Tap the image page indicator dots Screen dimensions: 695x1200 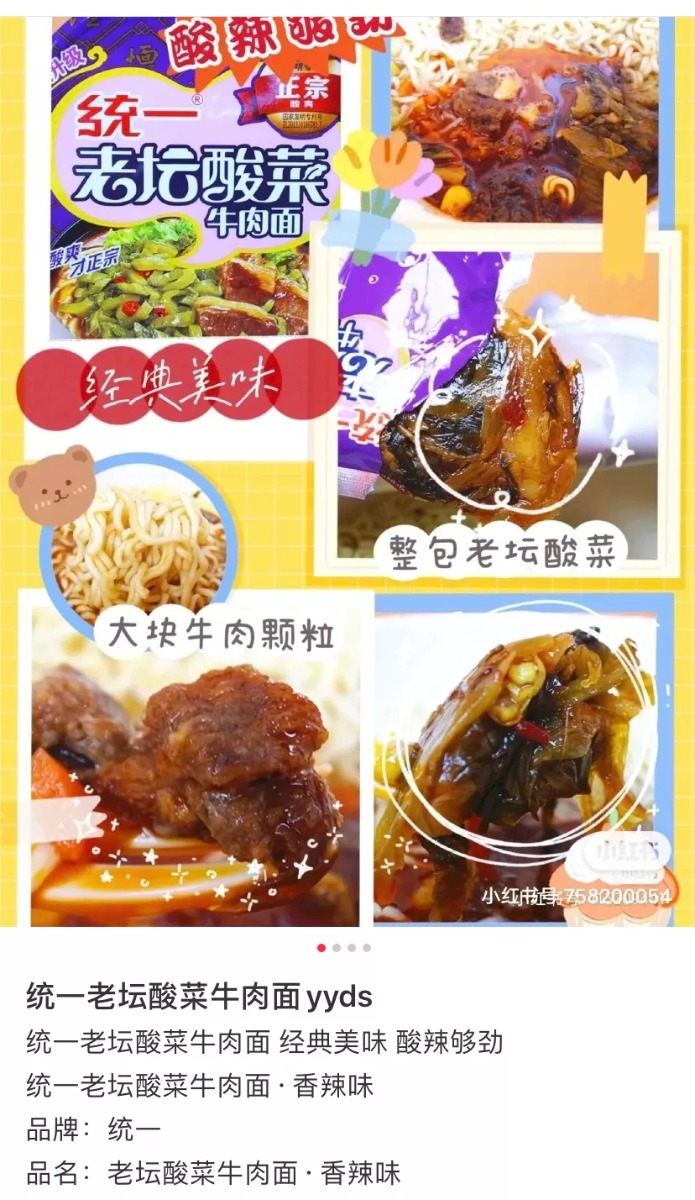coord(344,948)
